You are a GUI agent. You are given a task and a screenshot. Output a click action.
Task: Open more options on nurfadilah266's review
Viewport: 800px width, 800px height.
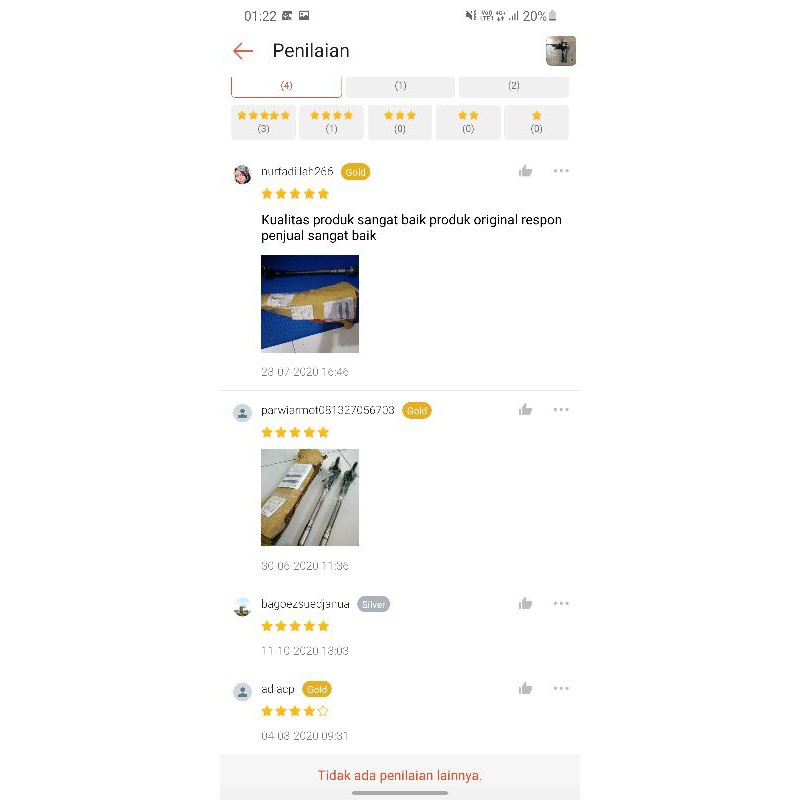pos(561,171)
